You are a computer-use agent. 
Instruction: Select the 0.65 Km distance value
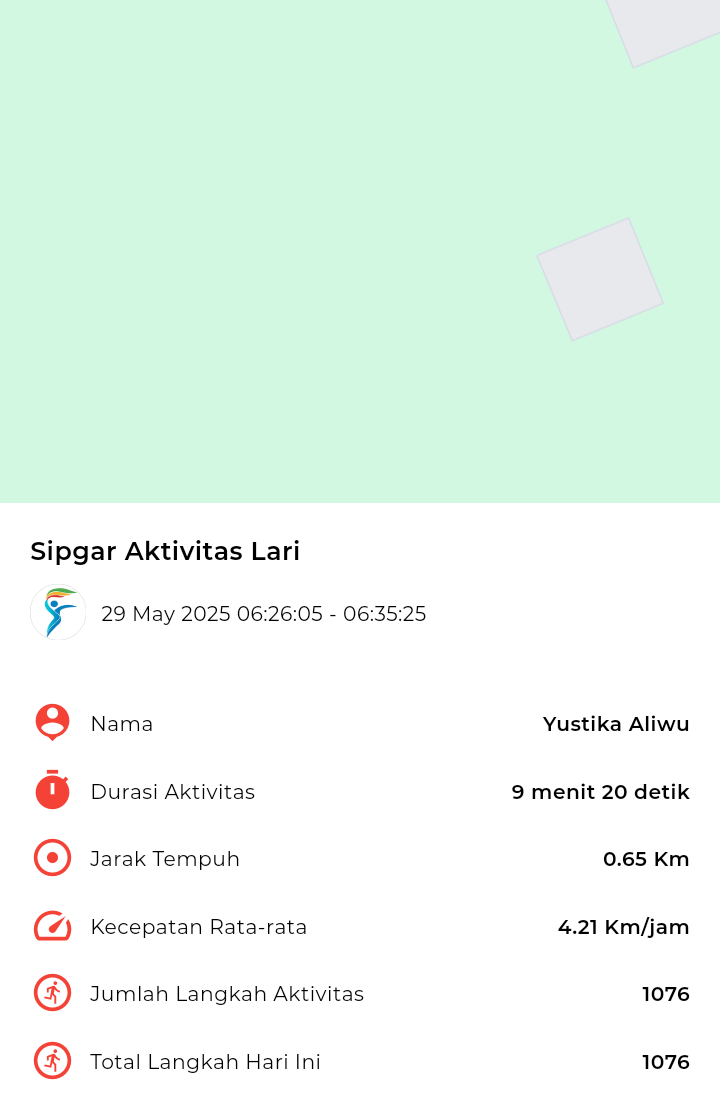point(646,858)
